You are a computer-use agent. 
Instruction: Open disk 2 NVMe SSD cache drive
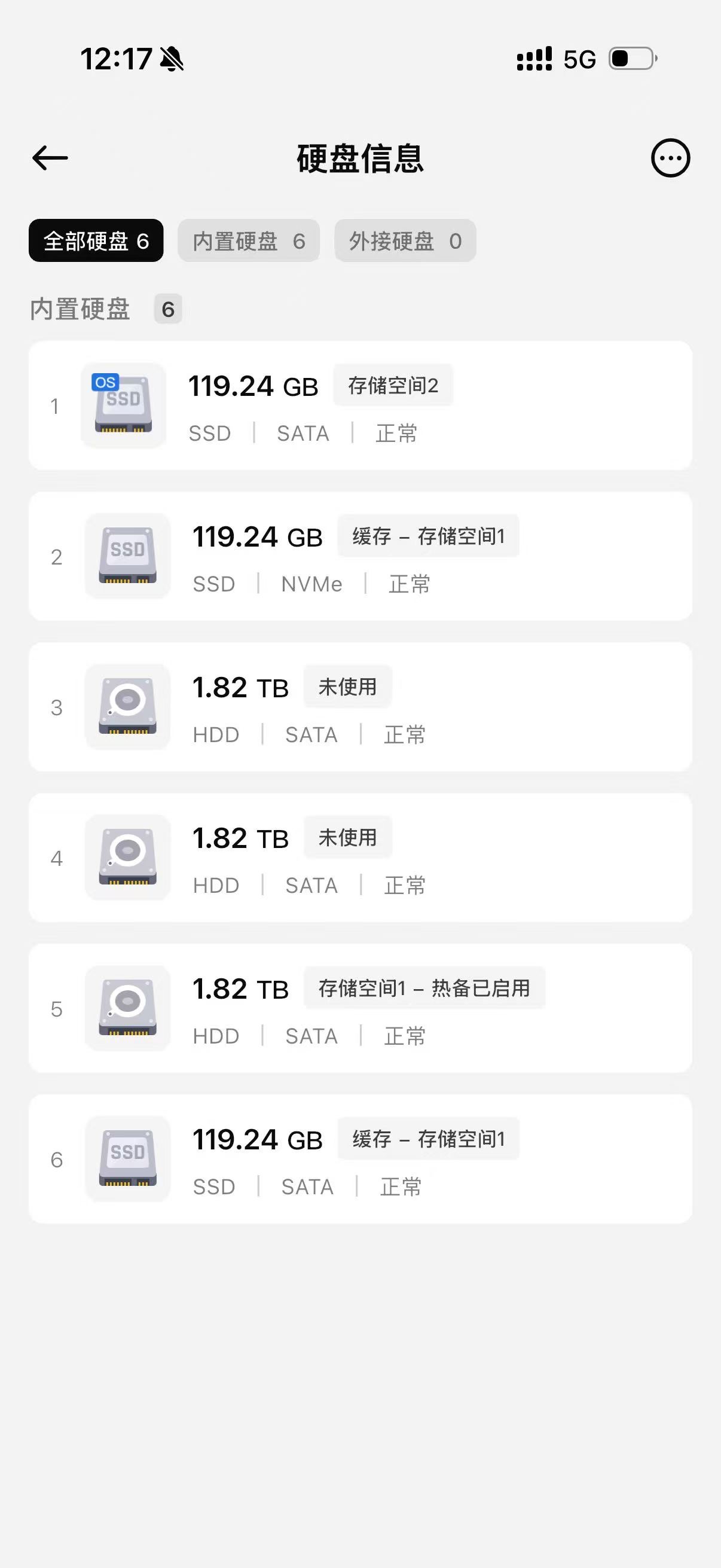click(x=360, y=556)
